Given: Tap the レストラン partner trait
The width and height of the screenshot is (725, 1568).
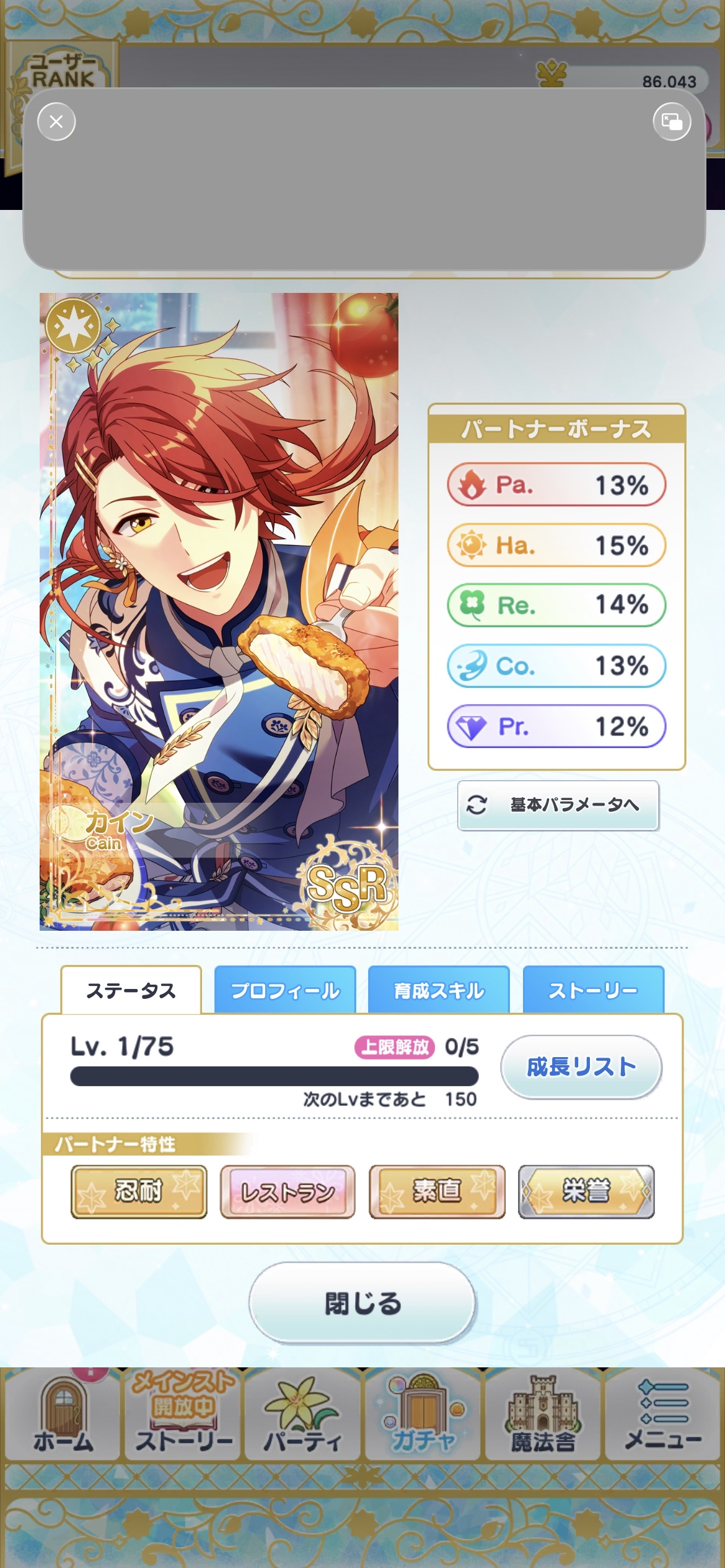Looking at the screenshot, I should click(288, 1191).
